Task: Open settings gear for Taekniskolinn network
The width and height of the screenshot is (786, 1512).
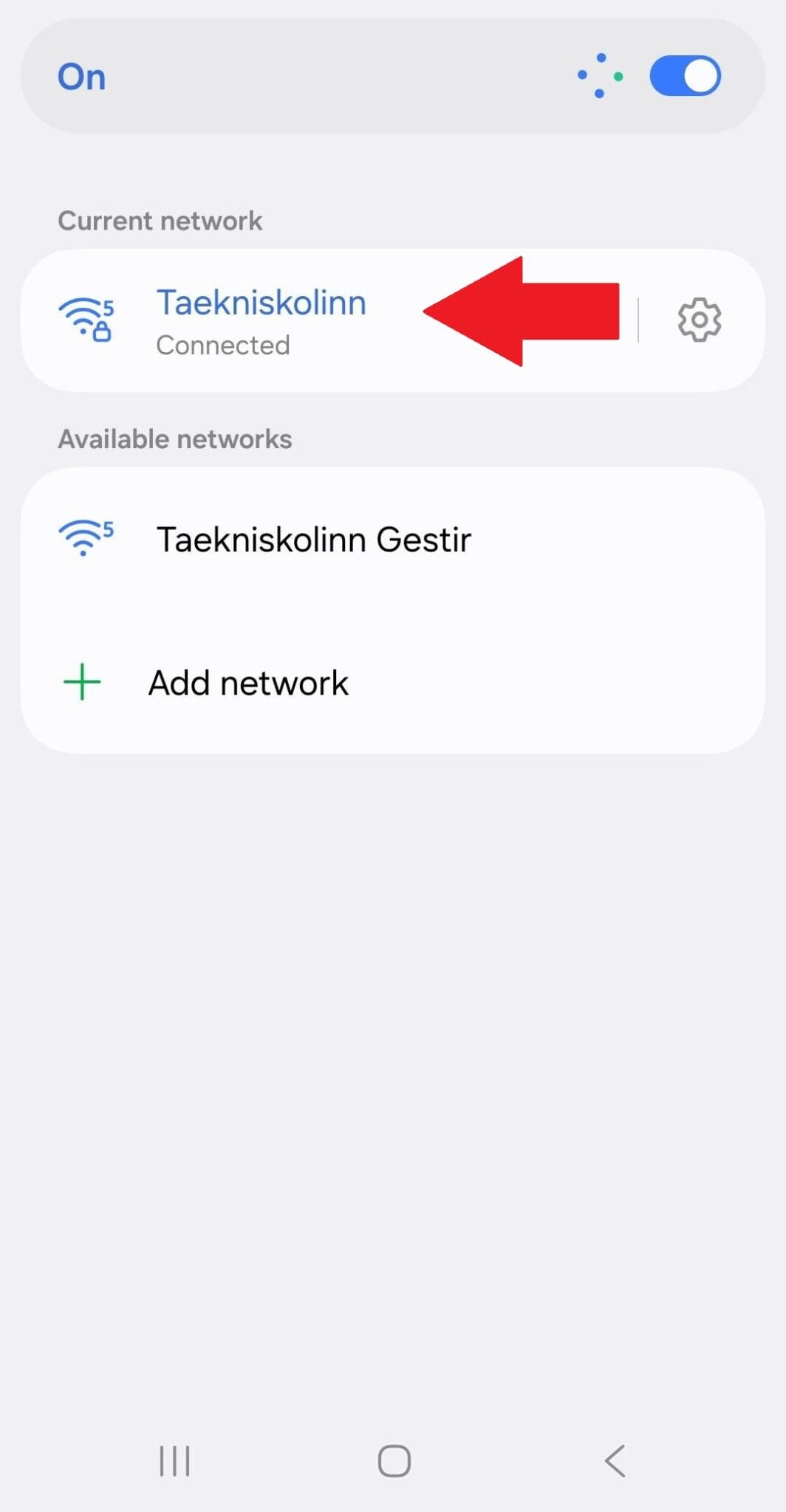Action: pyautogui.click(x=699, y=320)
